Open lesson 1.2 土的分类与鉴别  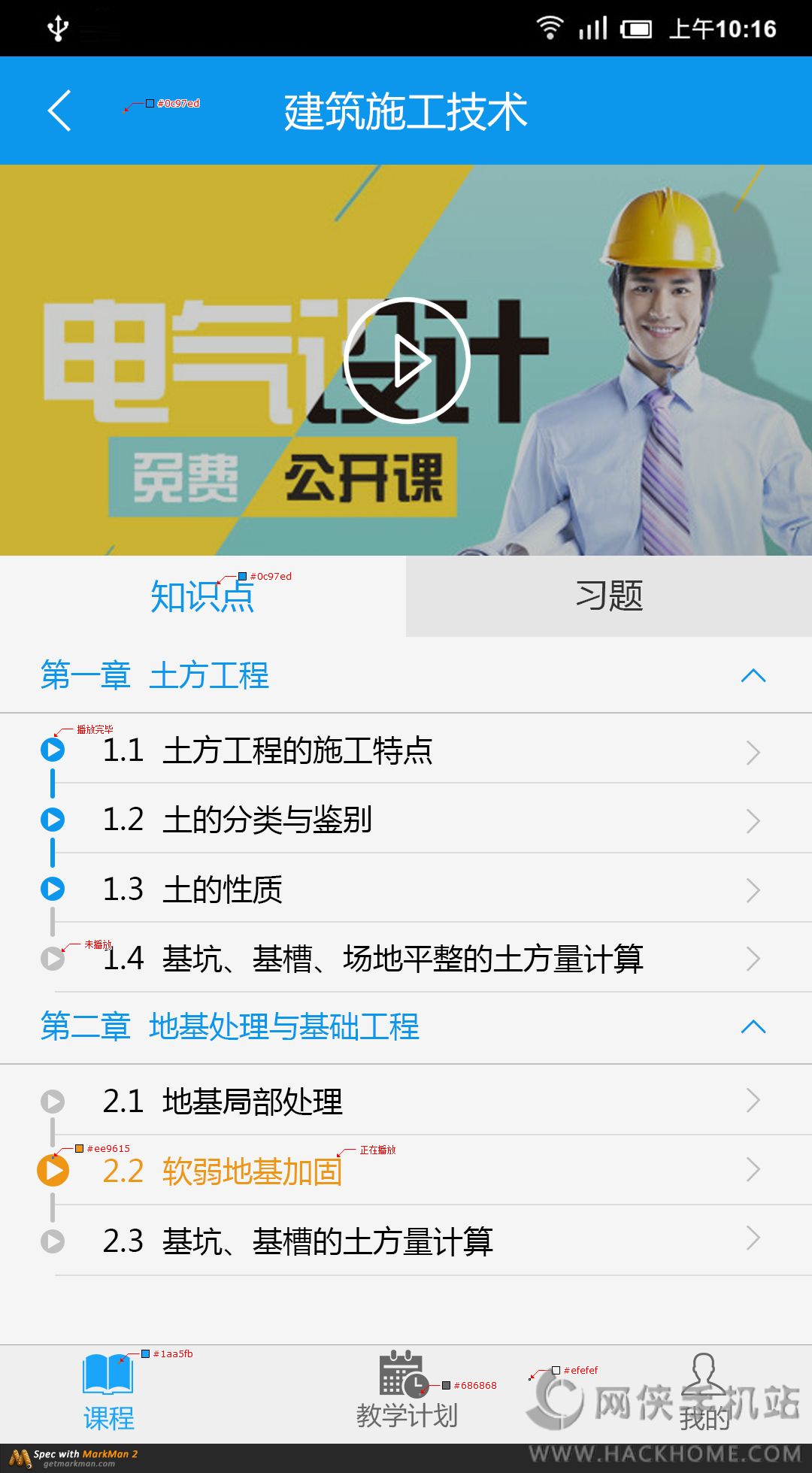coord(406,820)
